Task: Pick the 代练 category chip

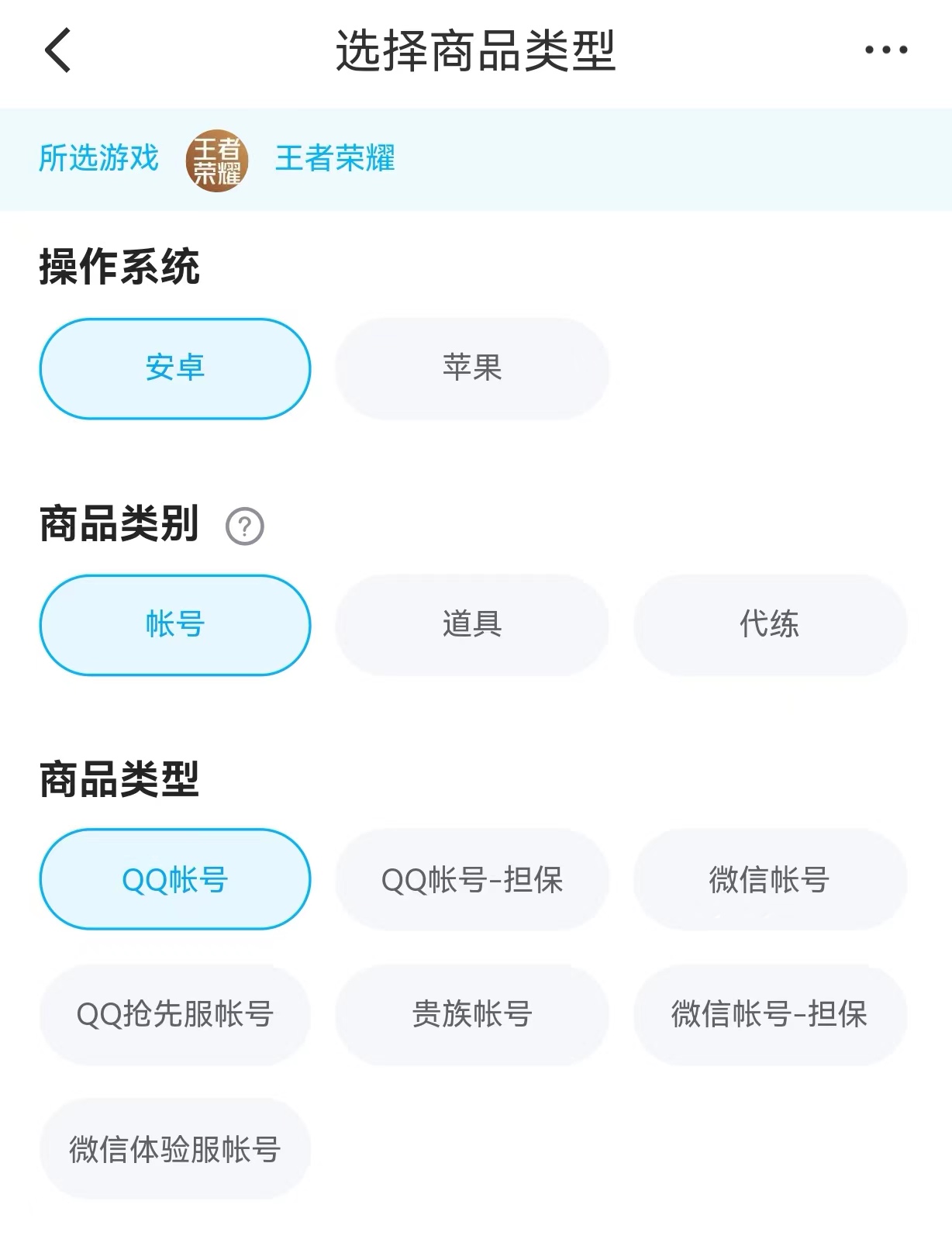Action: click(x=770, y=625)
